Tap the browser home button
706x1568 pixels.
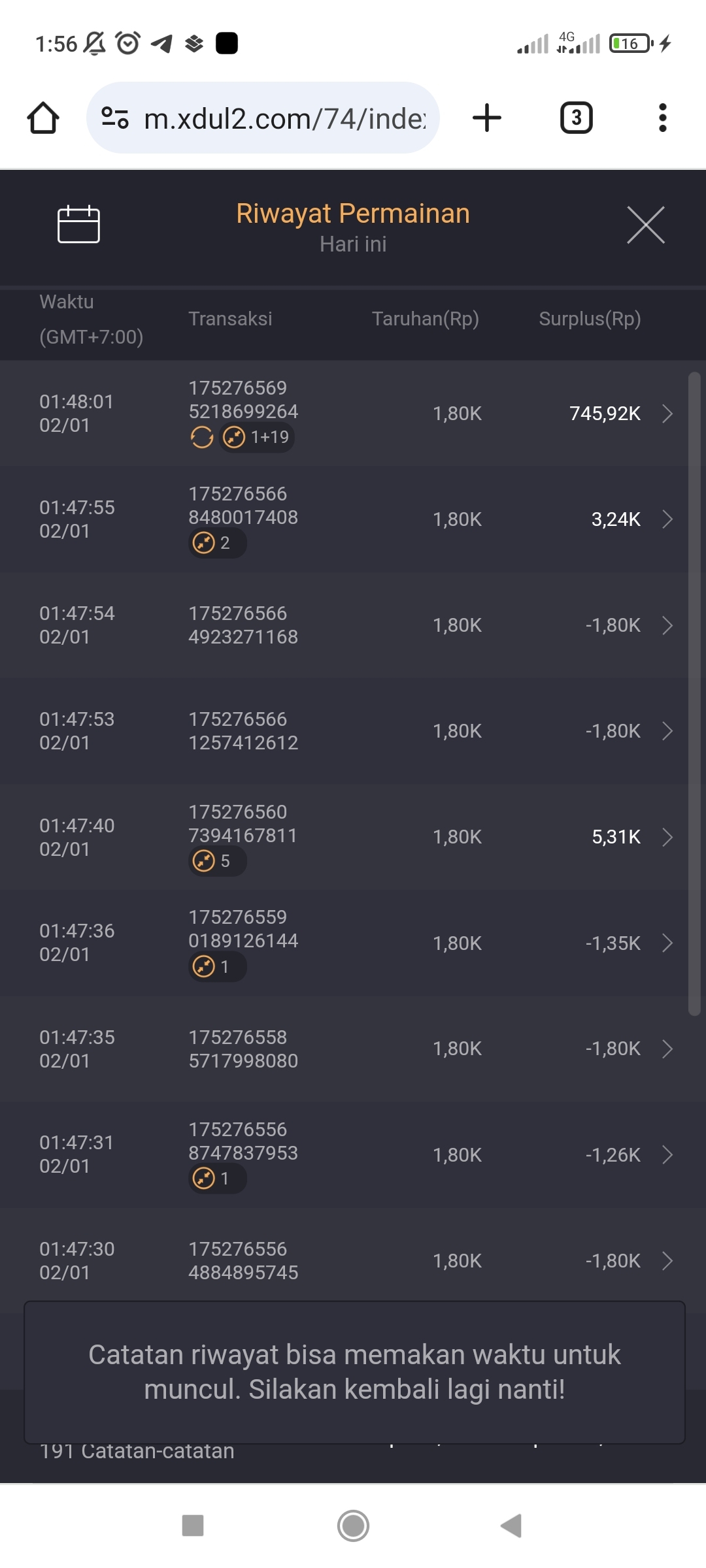click(x=43, y=118)
